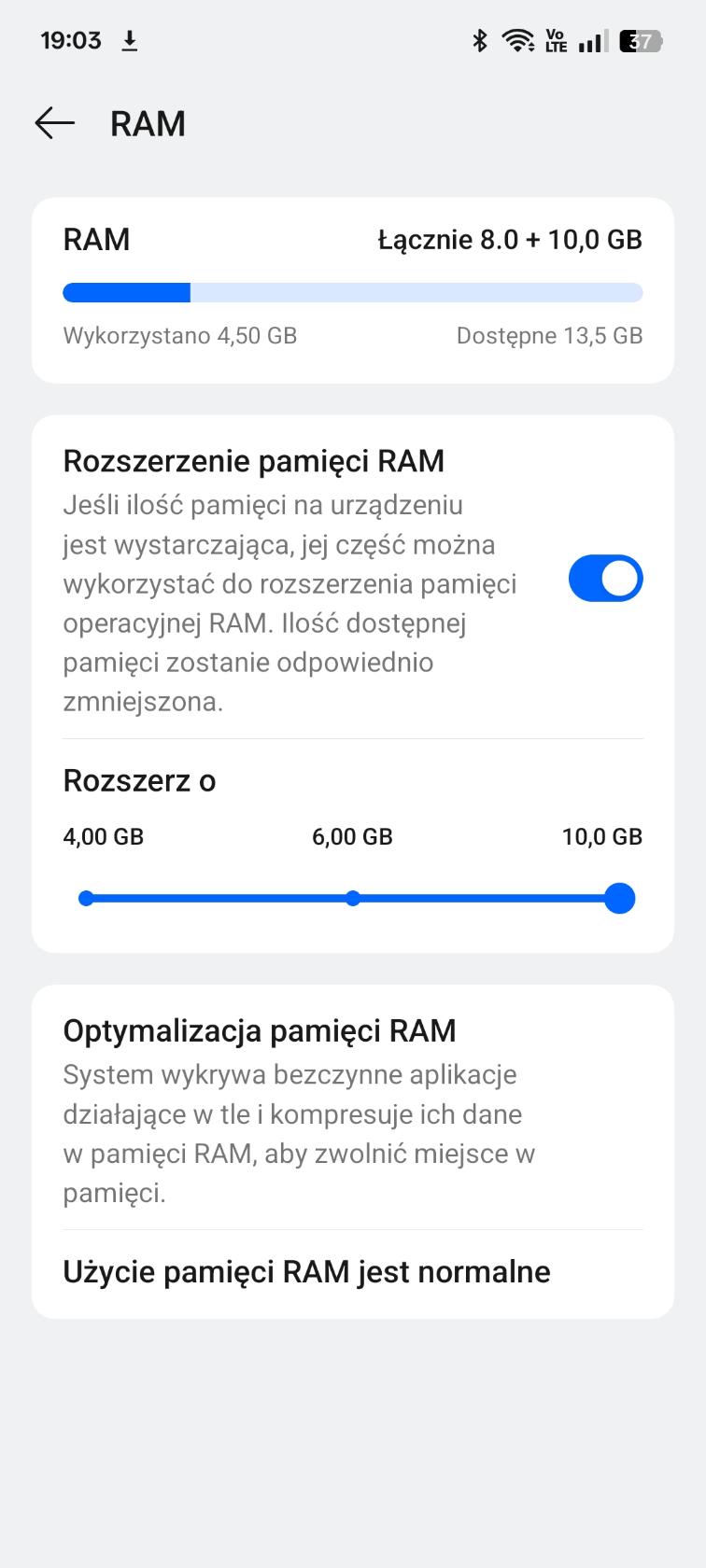Choose the 6,00 GB slider point
The image size is (706, 1568).
click(x=352, y=899)
